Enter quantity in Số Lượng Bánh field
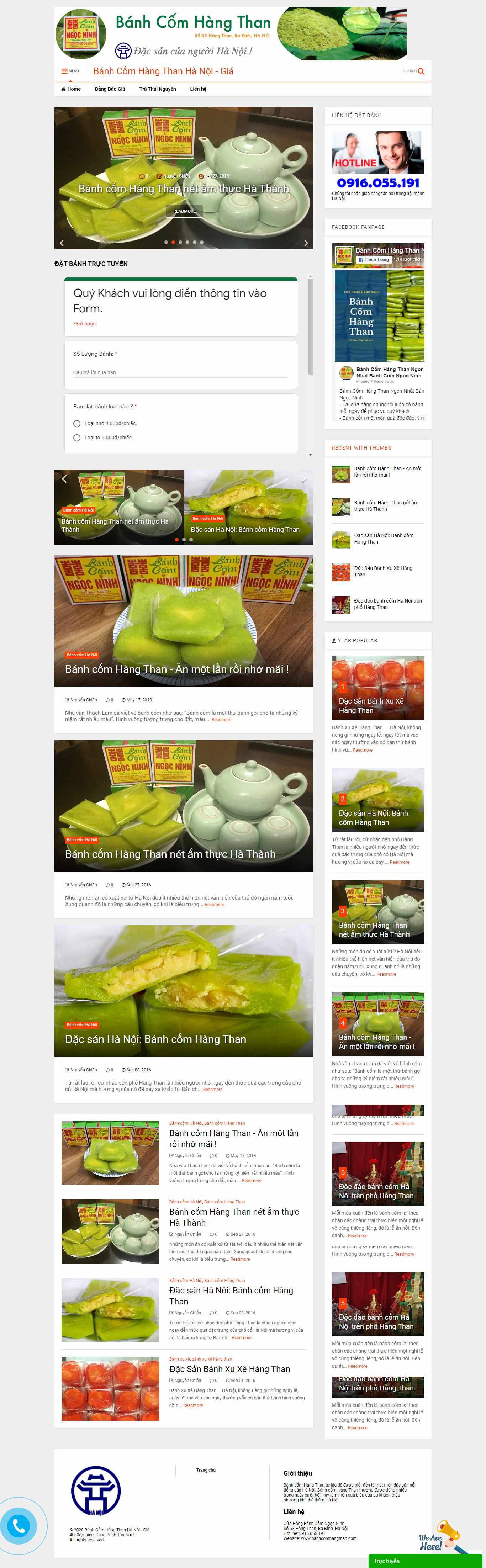 180,372
